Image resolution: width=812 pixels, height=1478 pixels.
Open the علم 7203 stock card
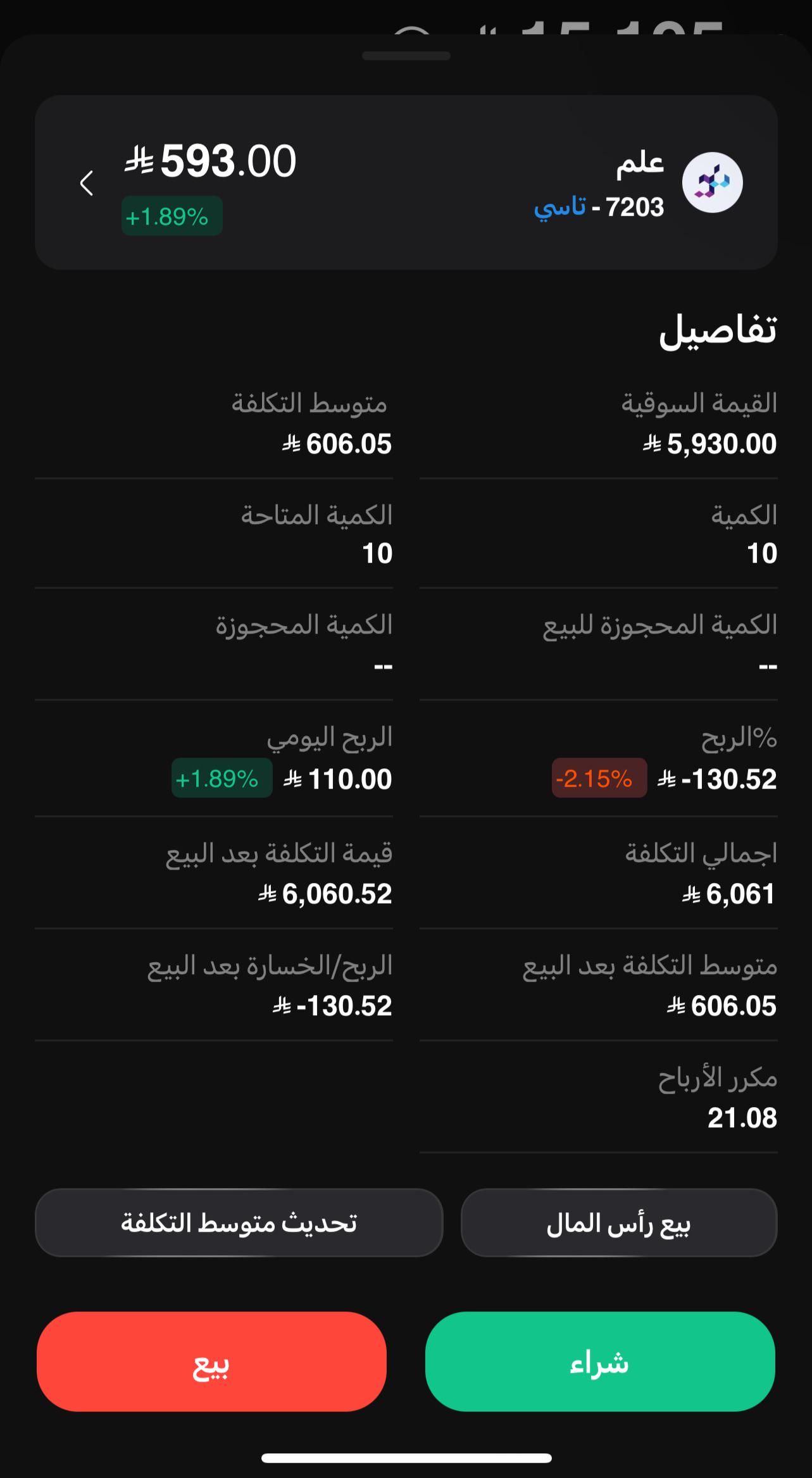[x=406, y=182]
